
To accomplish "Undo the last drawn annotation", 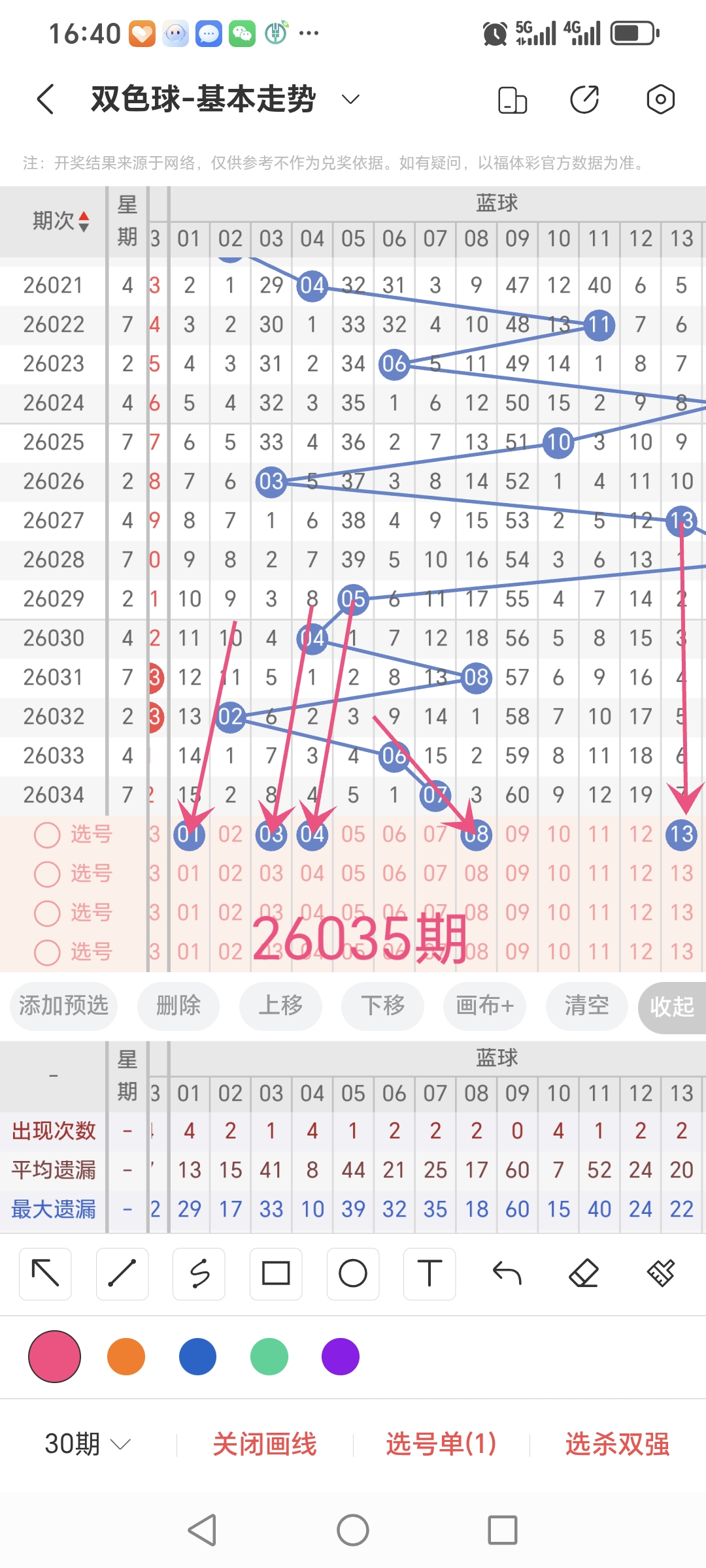I will 508,1273.
